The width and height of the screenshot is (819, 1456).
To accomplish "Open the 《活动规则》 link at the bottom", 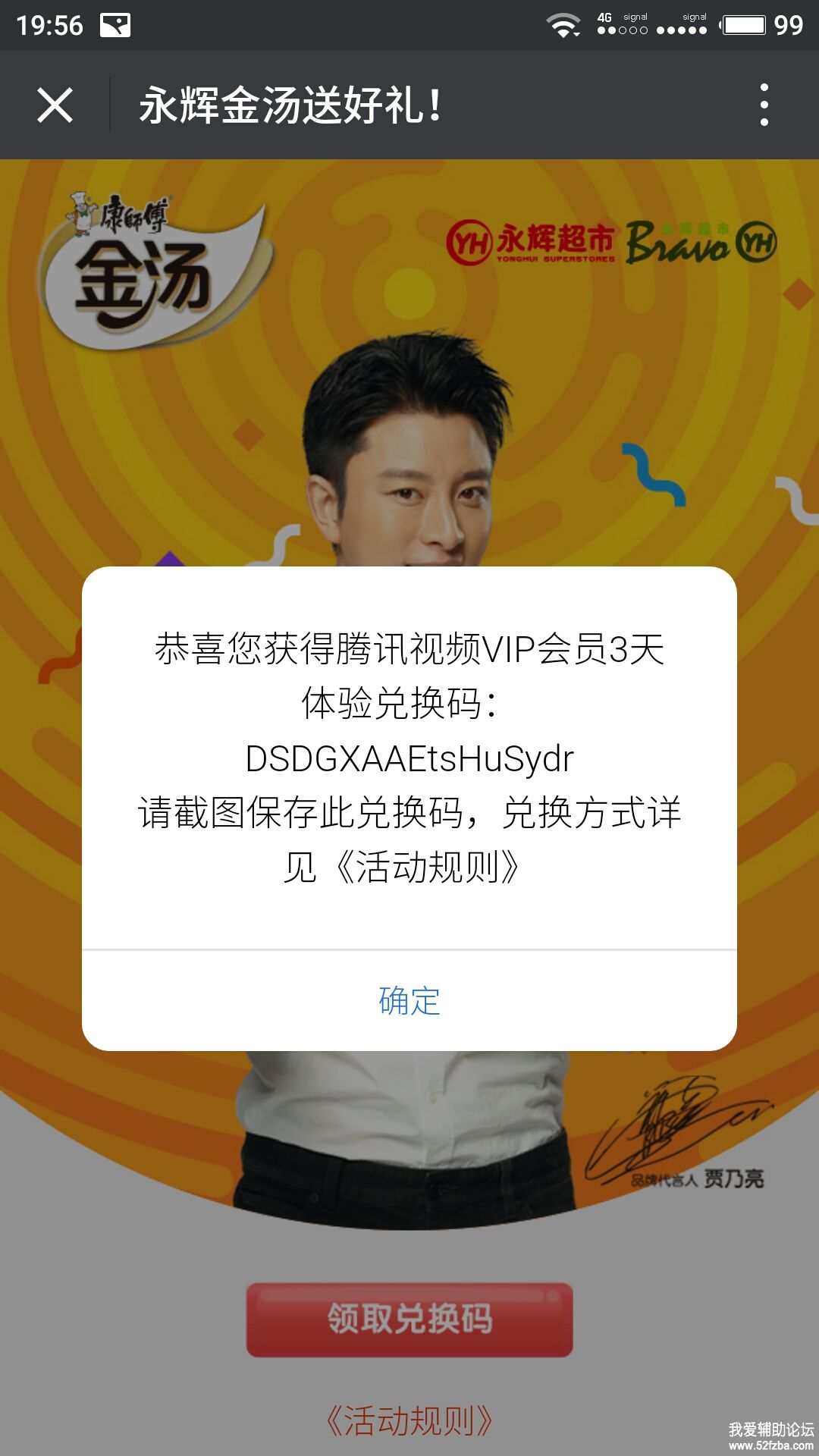I will (409, 1420).
